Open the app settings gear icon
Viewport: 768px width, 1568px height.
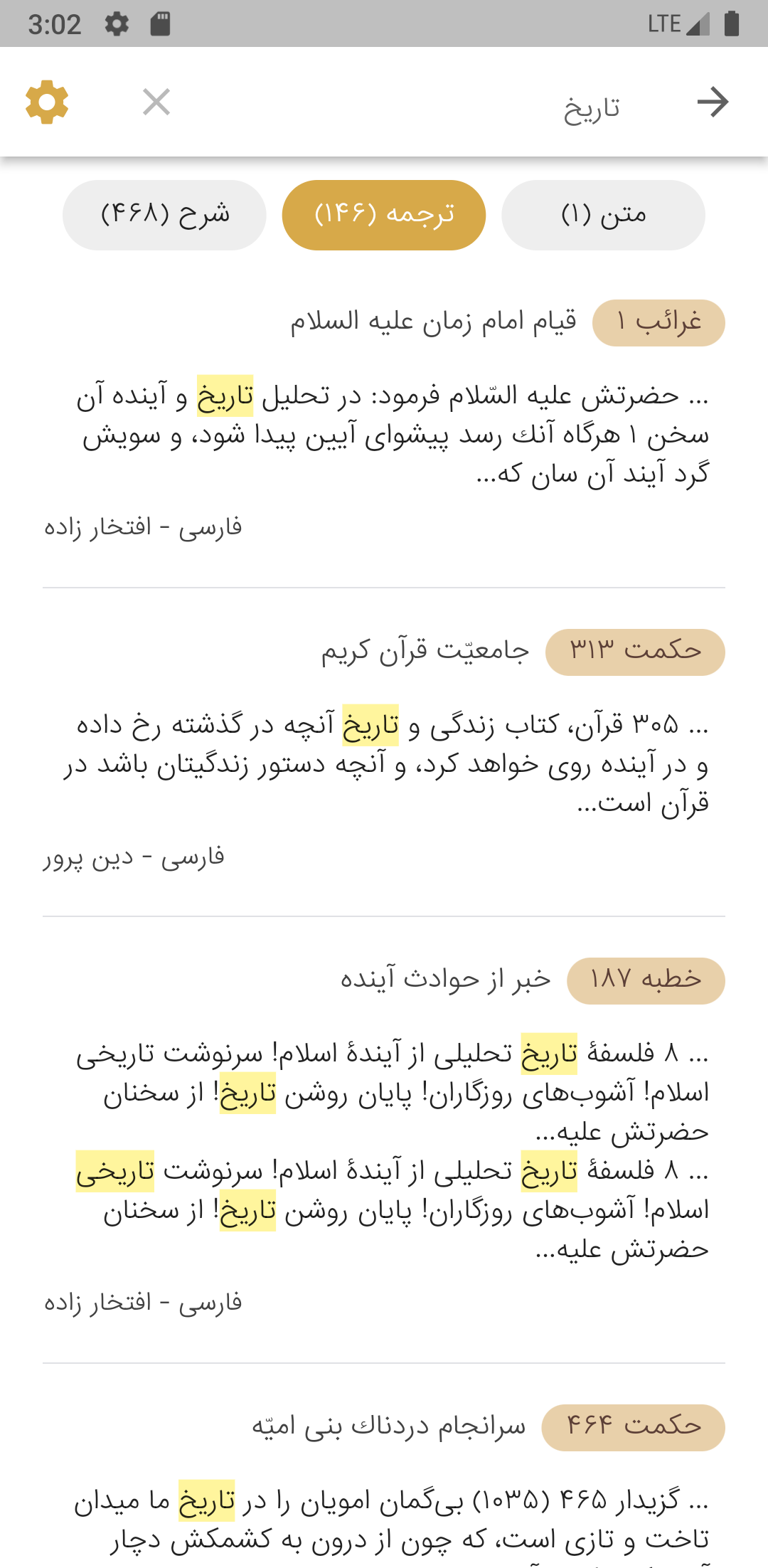(x=48, y=102)
